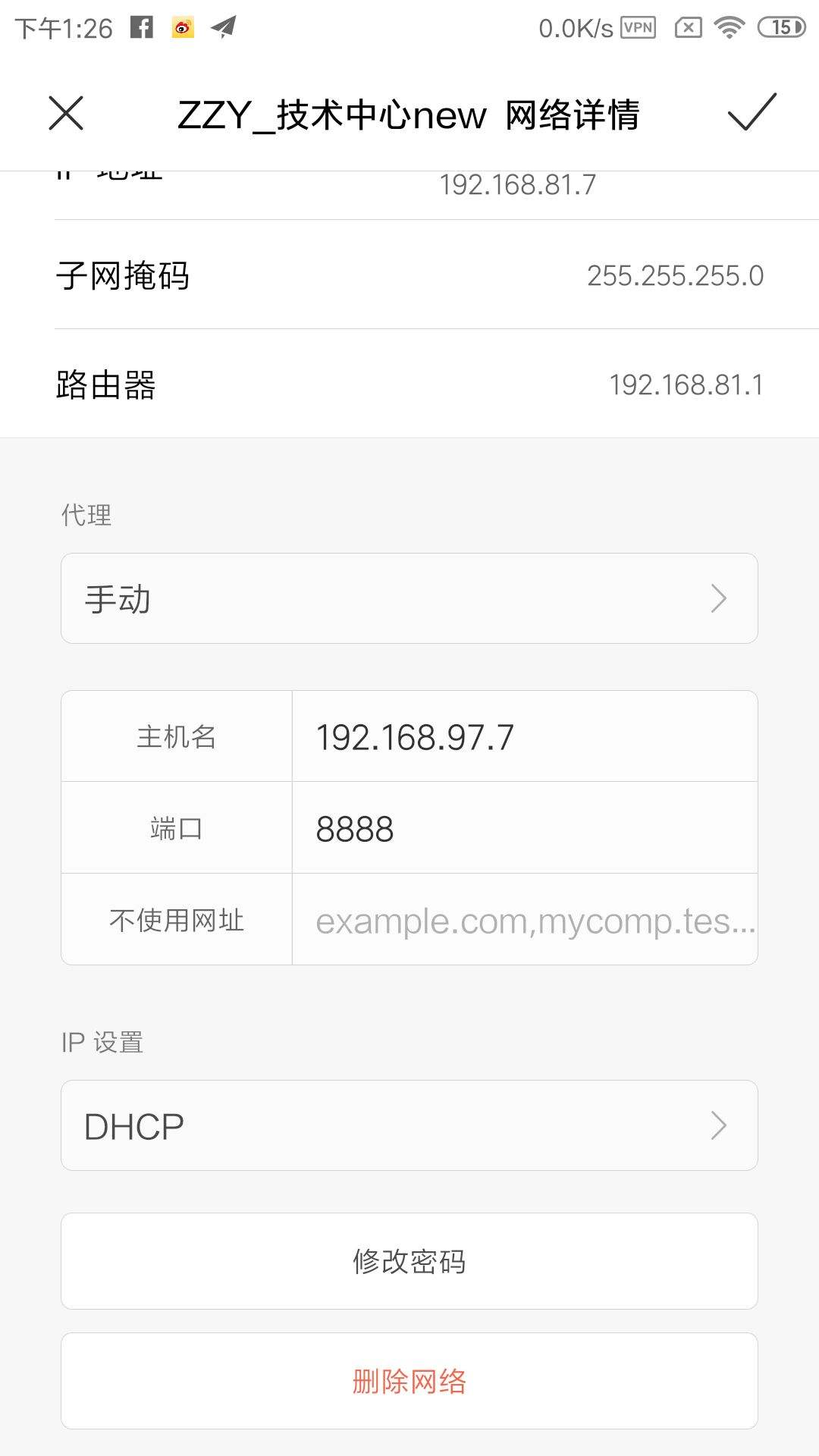Edit the proxy hostname field
819x1456 pixels.
[x=525, y=736]
